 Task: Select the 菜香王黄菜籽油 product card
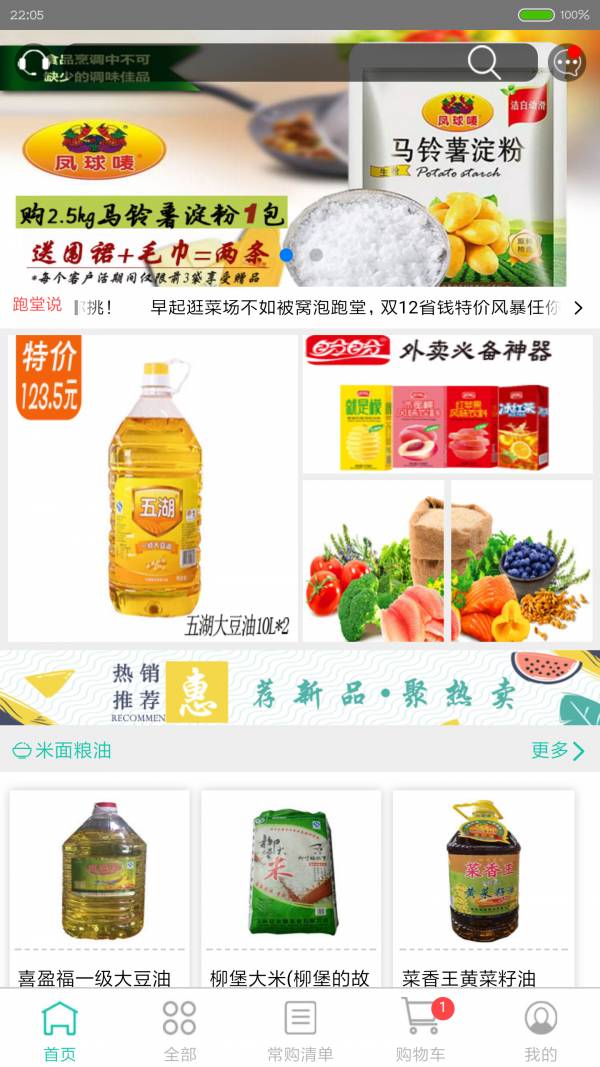(483, 888)
